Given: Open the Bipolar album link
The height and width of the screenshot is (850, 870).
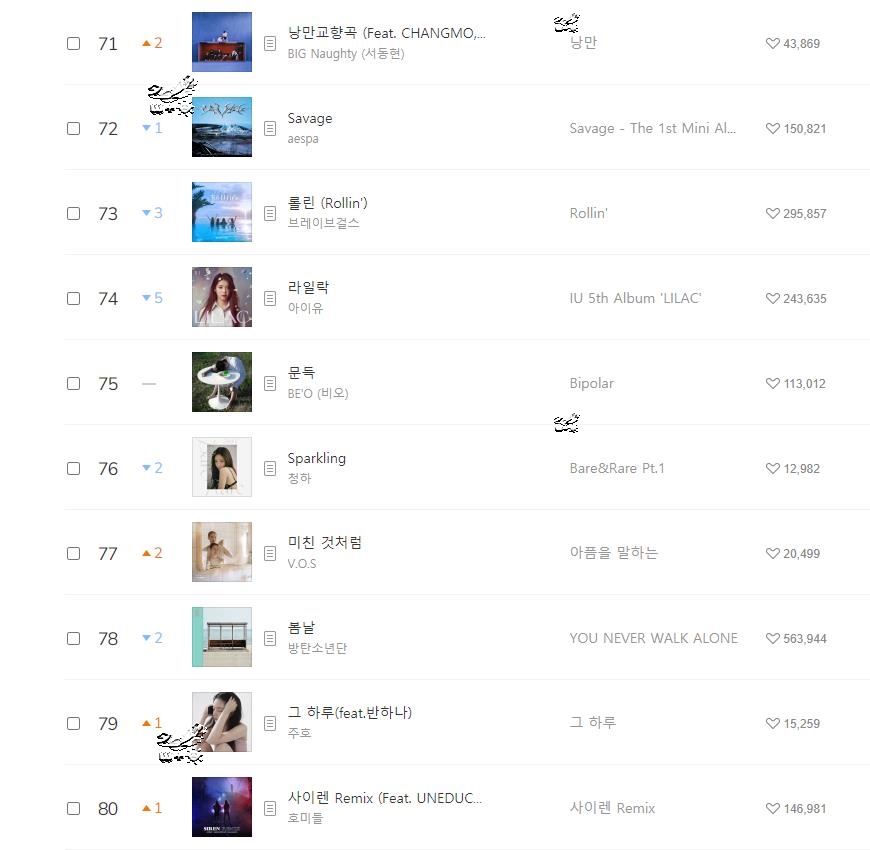Looking at the screenshot, I should (x=591, y=383).
